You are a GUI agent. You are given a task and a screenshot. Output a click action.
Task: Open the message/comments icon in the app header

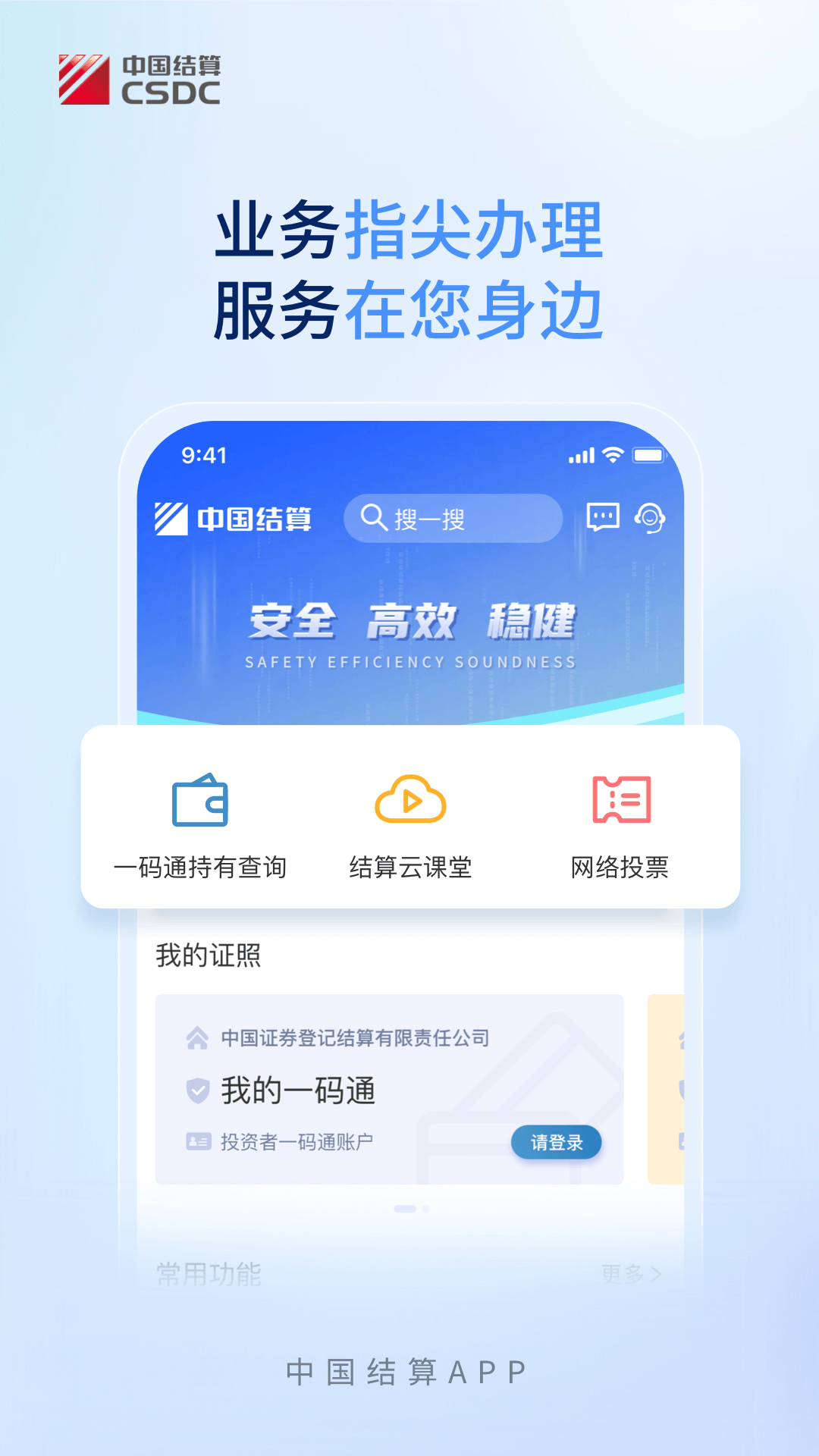(601, 518)
